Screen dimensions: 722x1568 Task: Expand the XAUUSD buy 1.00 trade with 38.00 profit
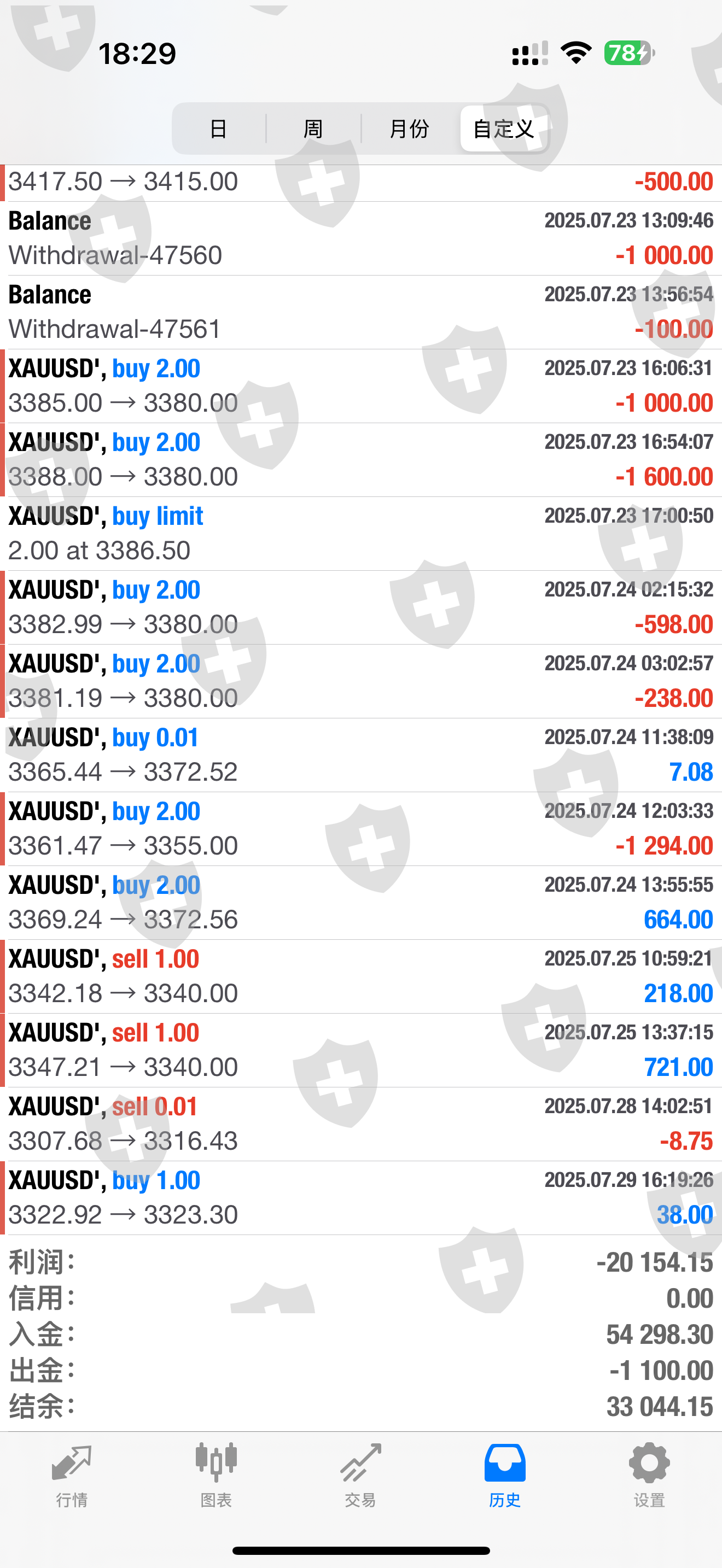(x=361, y=1198)
